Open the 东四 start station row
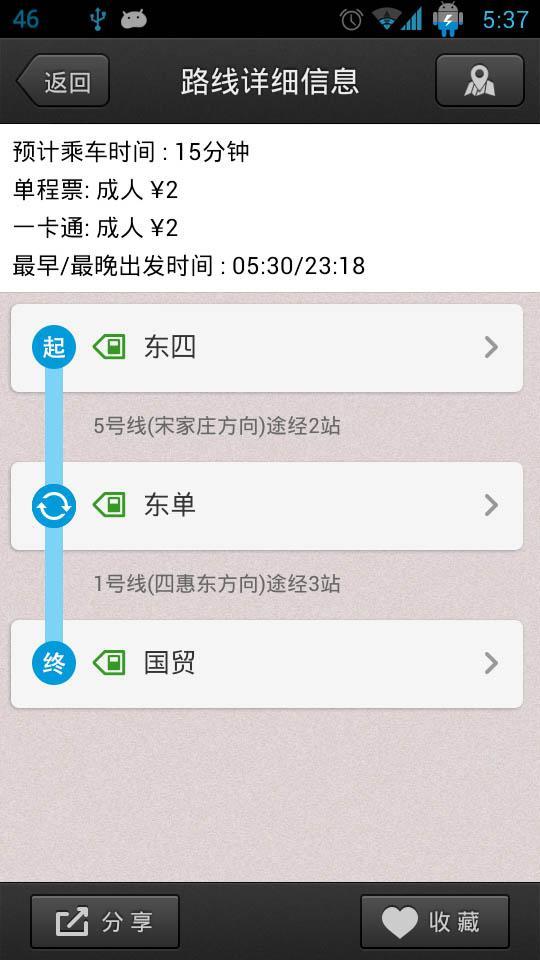The image size is (540, 960). coord(267,348)
